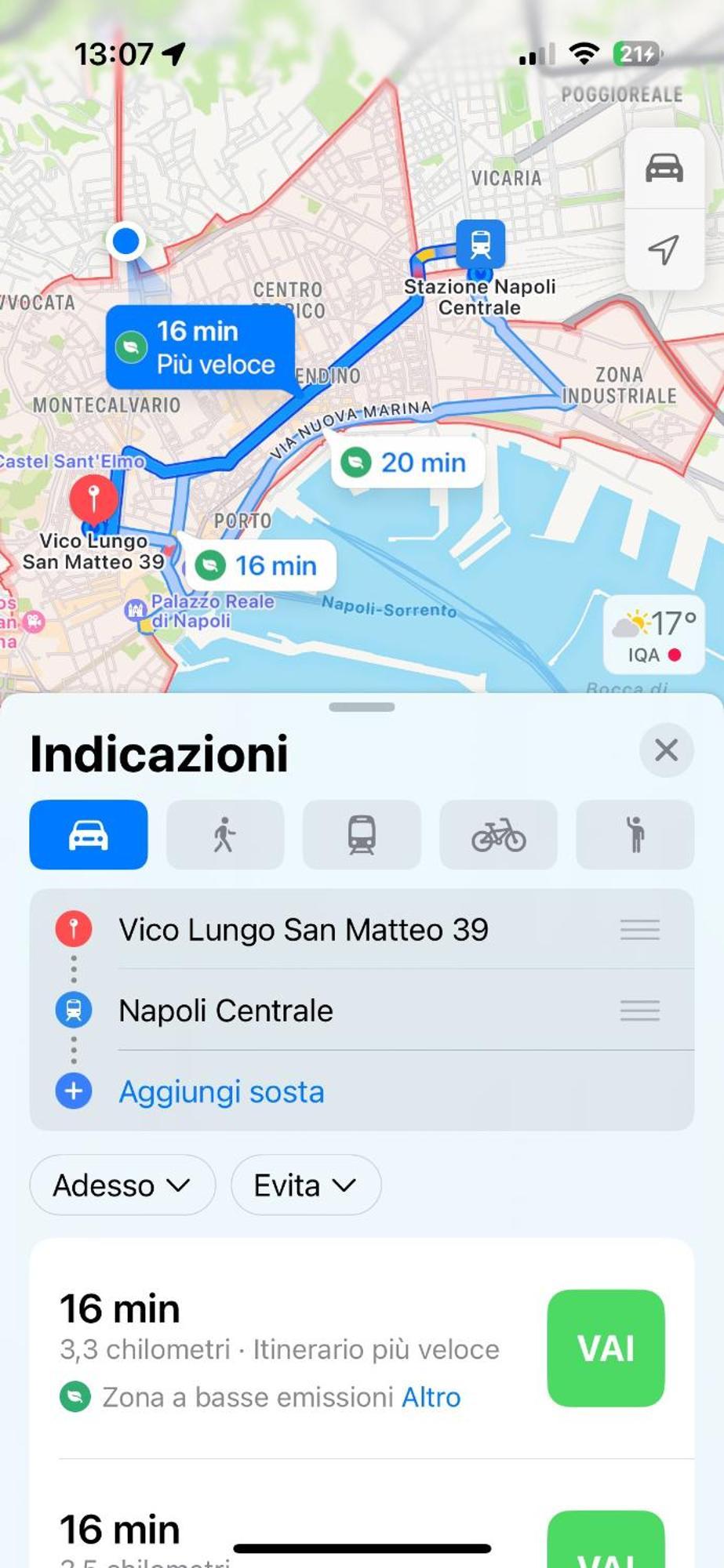Open the 17° weather widget
This screenshot has width=724, height=1568.
tap(653, 635)
